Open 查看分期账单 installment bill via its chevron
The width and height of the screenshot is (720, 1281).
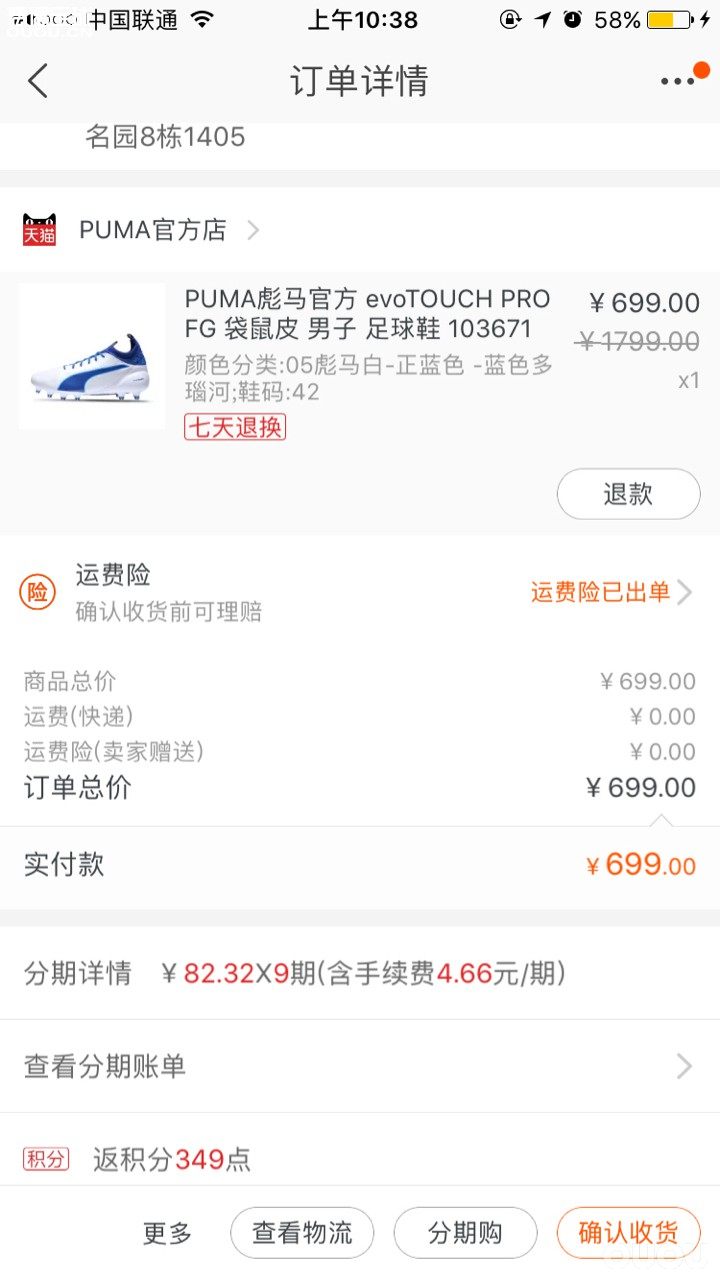pos(684,1066)
